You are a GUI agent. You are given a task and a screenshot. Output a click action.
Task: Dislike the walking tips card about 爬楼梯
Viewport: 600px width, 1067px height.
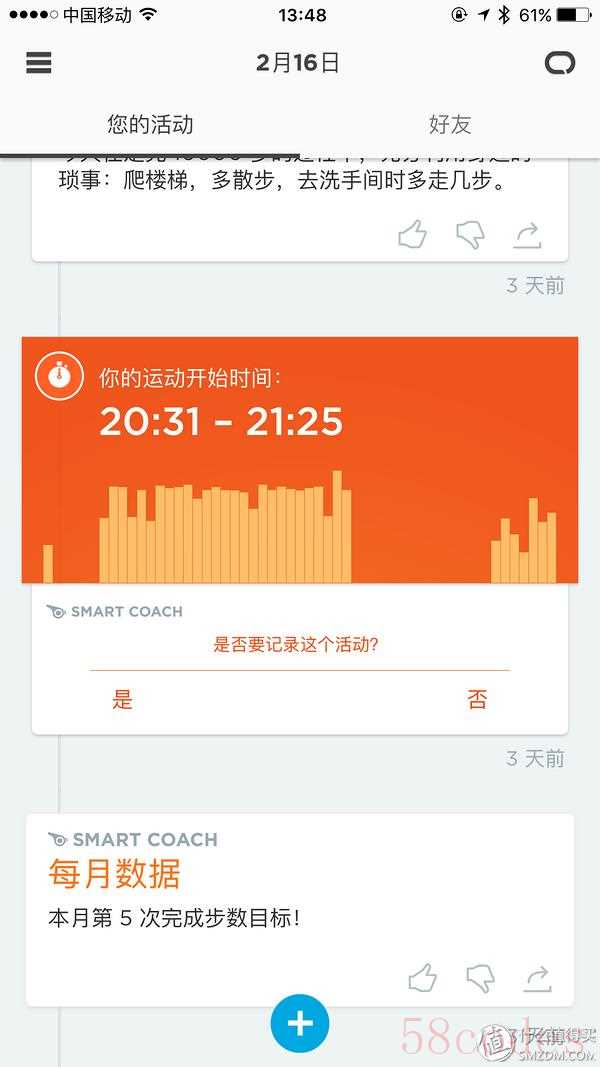(x=470, y=236)
